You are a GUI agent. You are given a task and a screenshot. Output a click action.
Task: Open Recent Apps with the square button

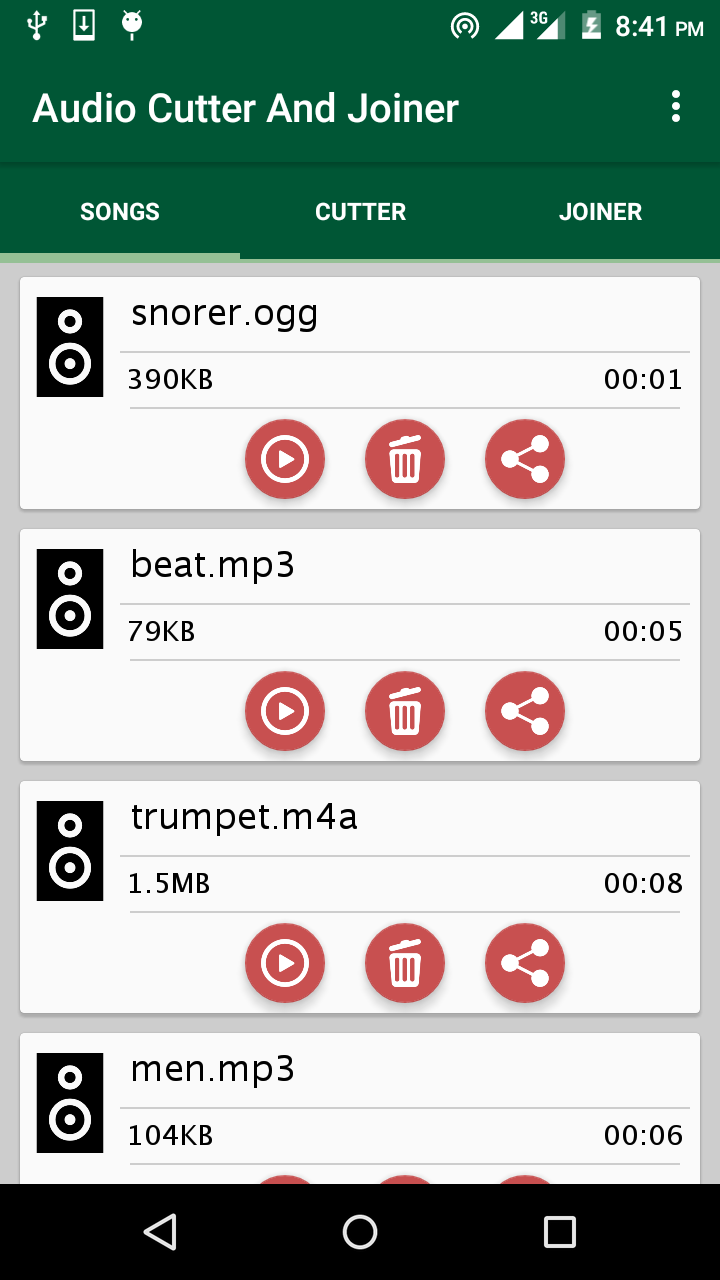tap(560, 1232)
